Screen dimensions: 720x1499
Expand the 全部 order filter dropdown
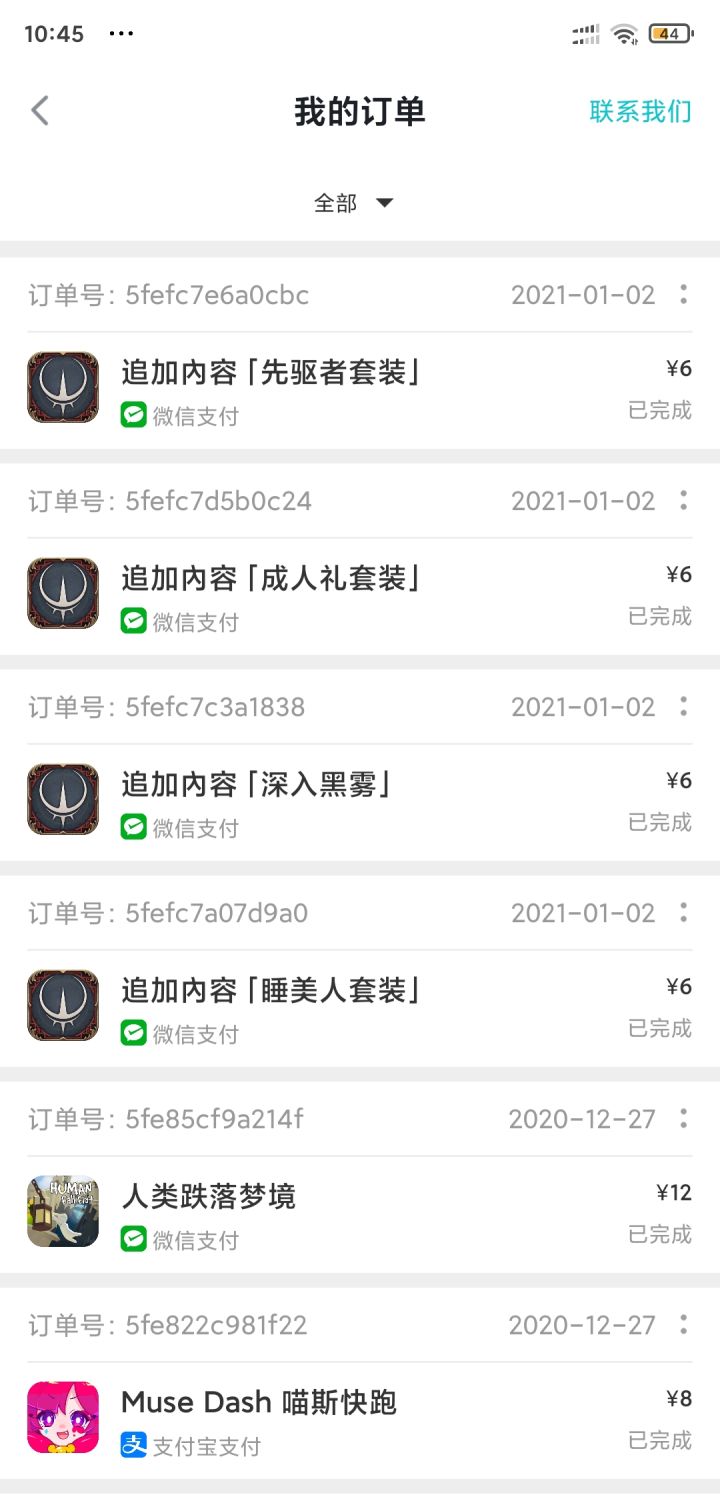(354, 203)
